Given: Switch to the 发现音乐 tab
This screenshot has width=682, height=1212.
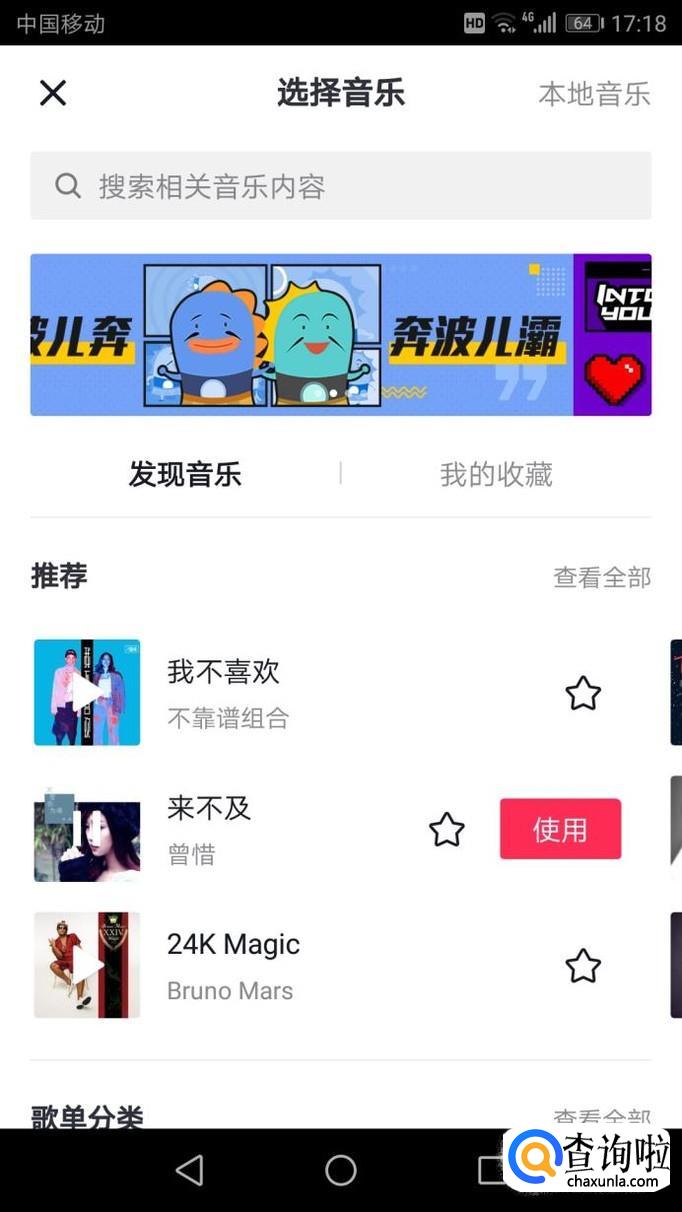Looking at the screenshot, I should click(185, 474).
